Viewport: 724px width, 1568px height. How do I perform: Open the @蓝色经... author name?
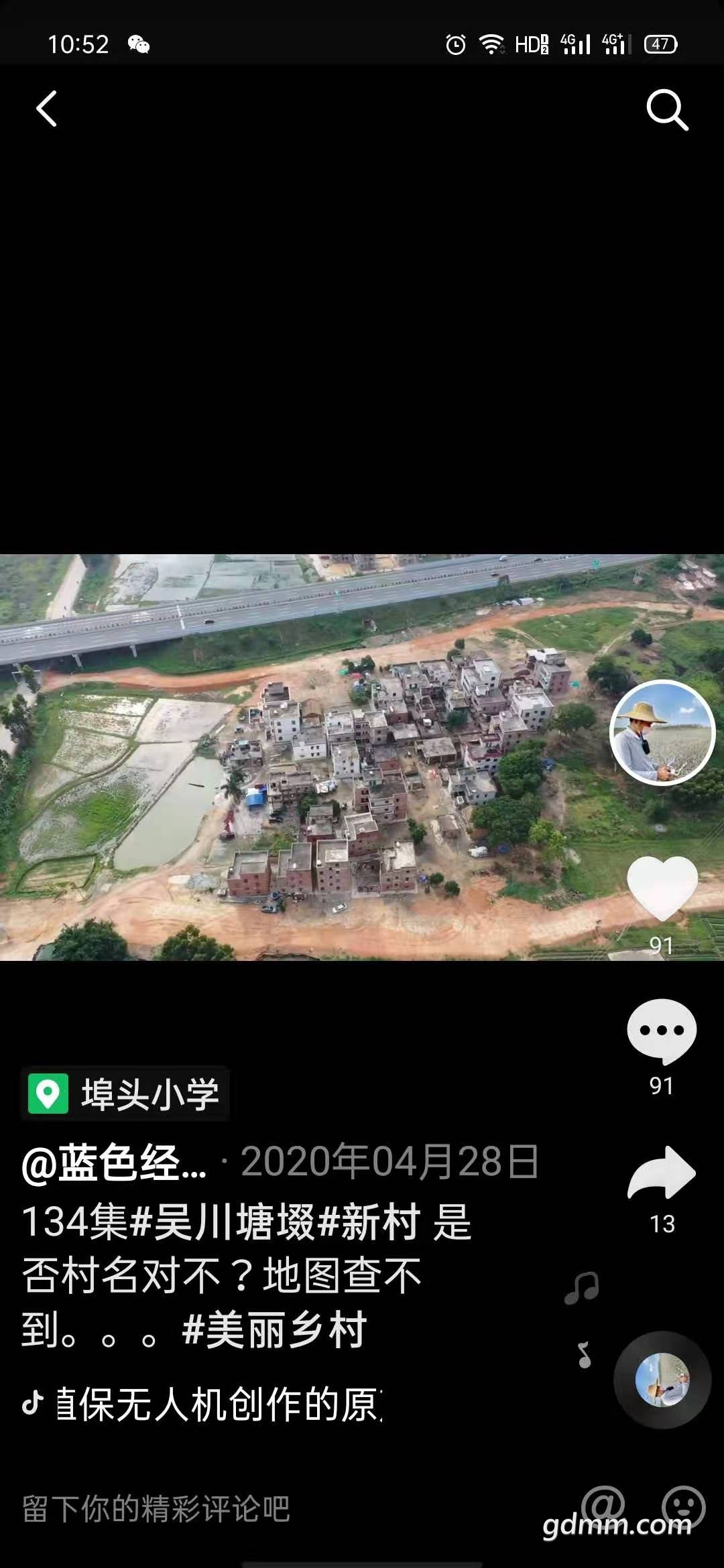114,1163
